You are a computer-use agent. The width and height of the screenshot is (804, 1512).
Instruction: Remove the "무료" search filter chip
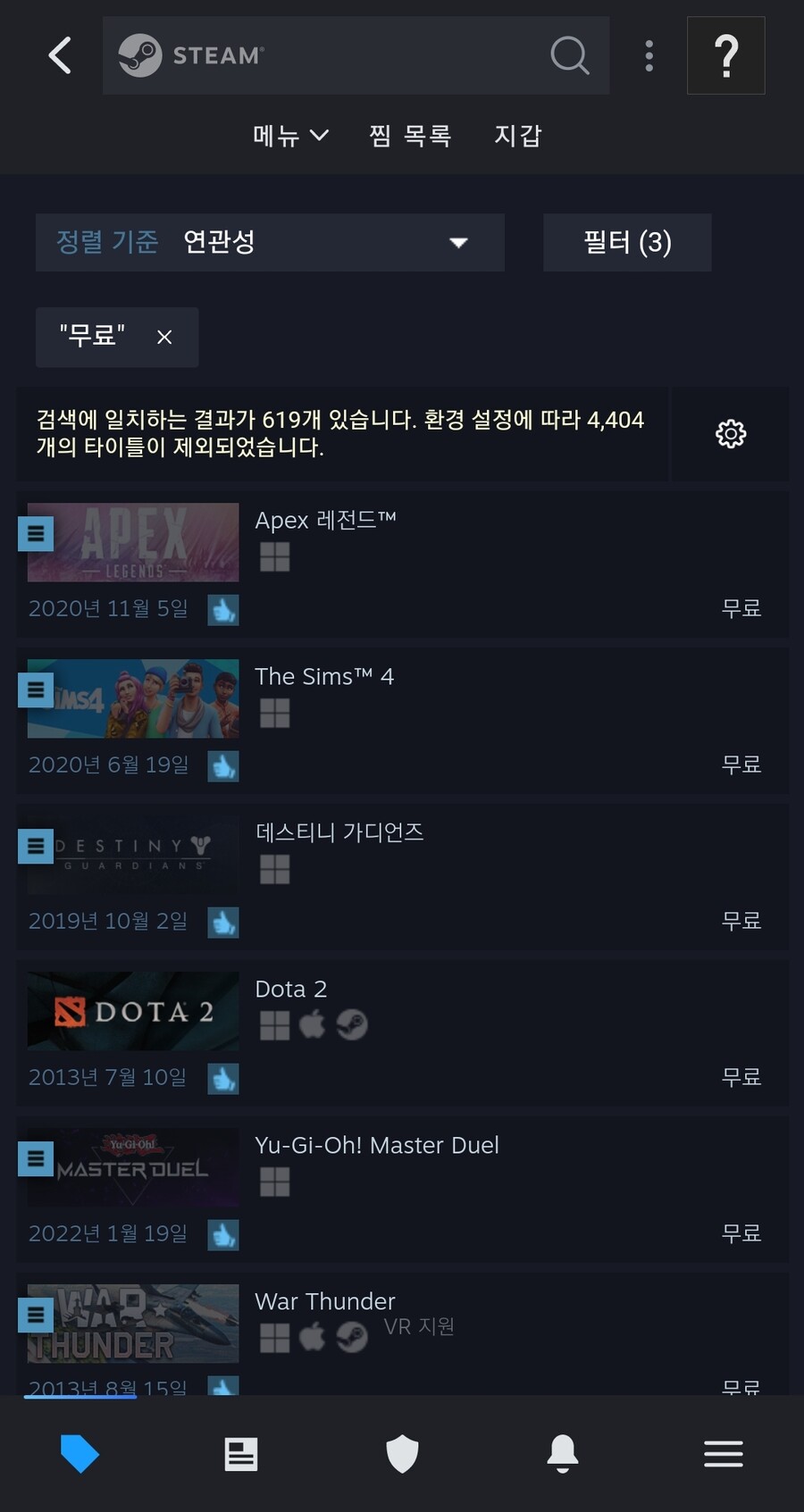164,338
